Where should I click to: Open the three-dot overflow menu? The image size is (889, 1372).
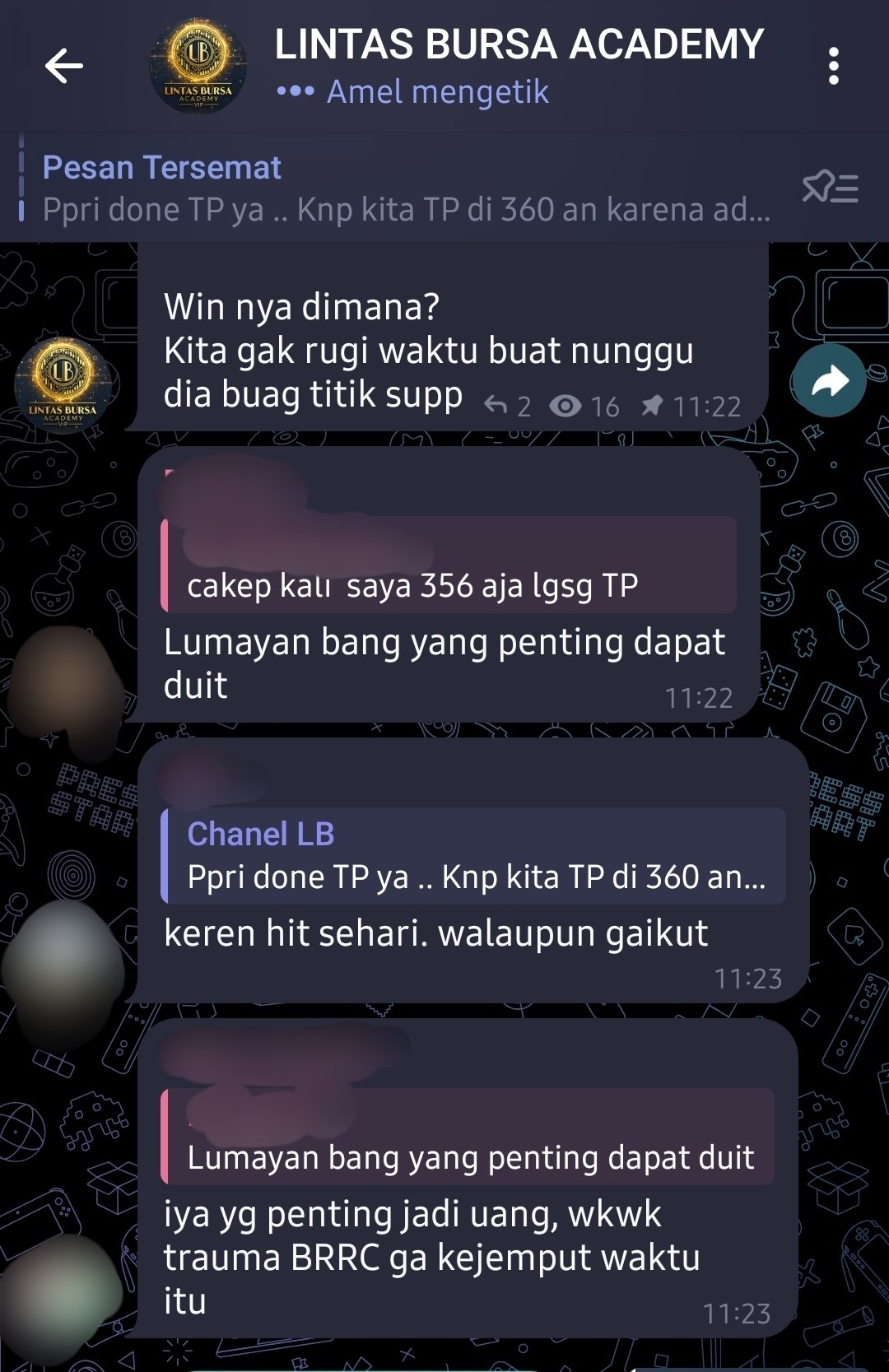(x=835, y=66)
